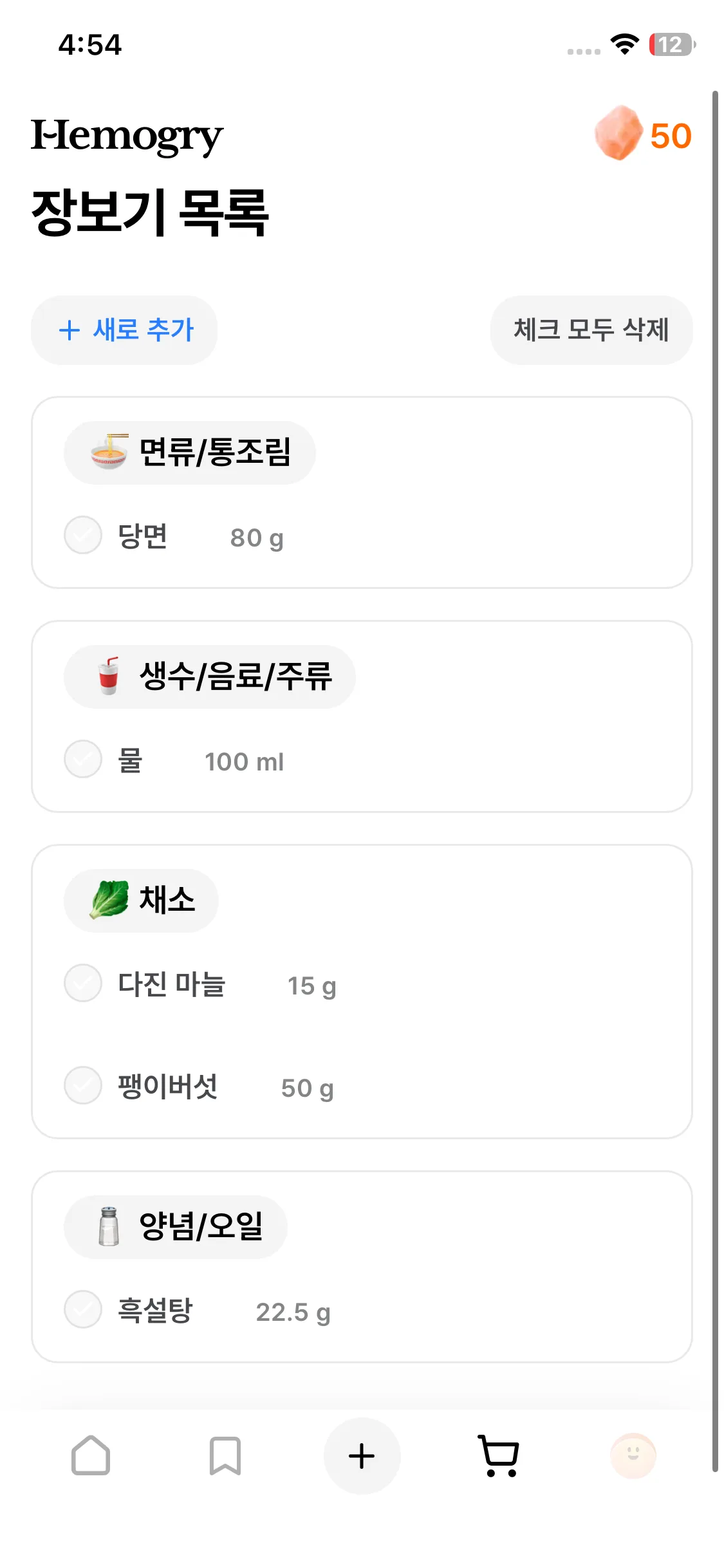Tap 새로 추가 to add new item

pyautogui.click(x=124, y=330)
